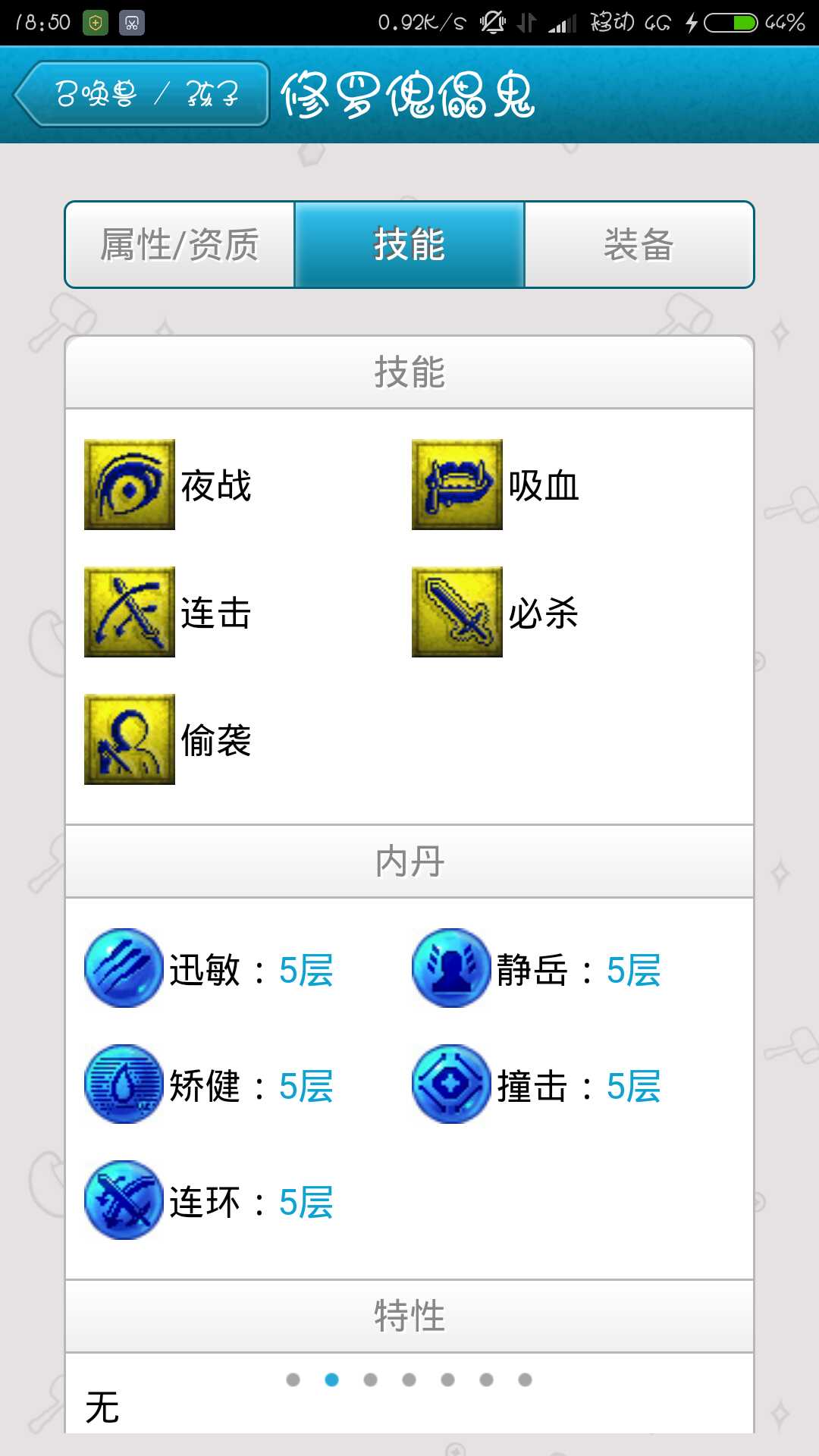This screenshot has height=1456, width=819.
Task: Tap the 矫健 inner pill icon
Action: [124, 1084]
